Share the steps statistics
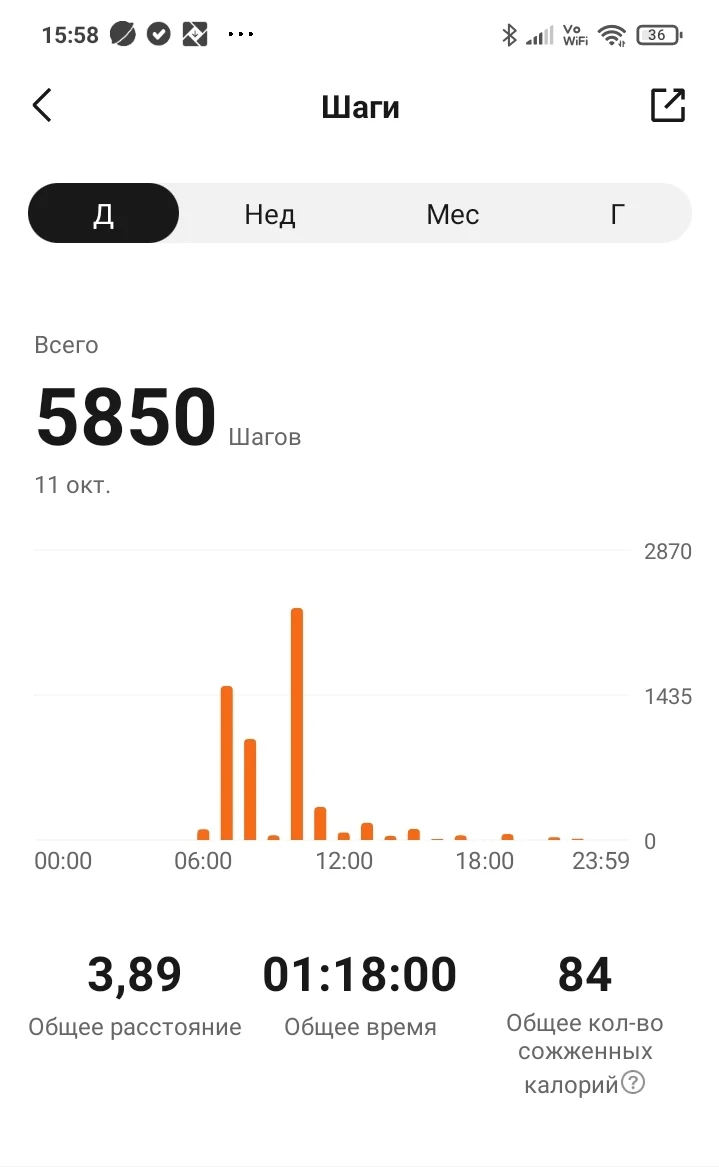This screenshot has width=719, height=1167. 667,106
